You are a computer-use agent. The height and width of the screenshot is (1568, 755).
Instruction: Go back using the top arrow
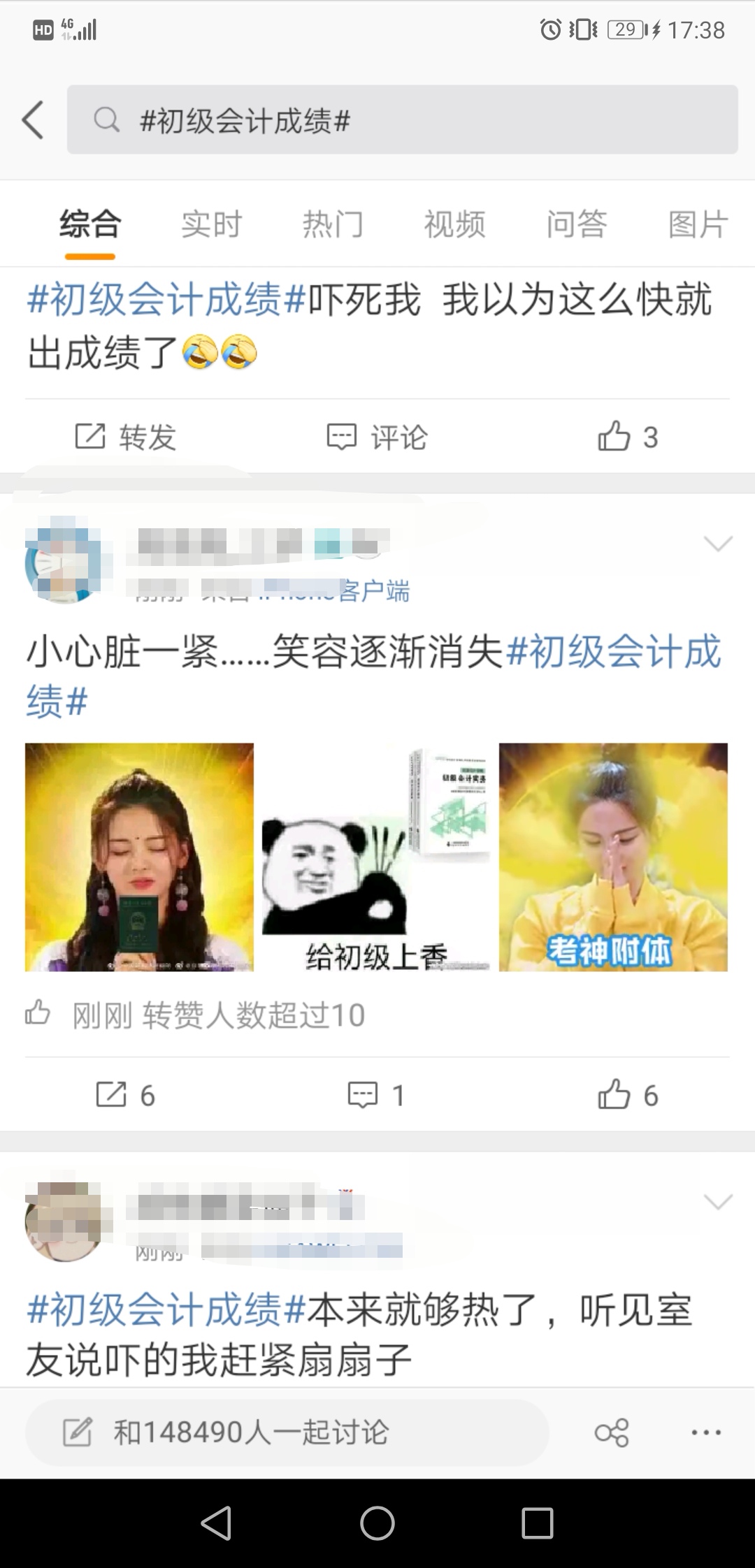[33, 119]
